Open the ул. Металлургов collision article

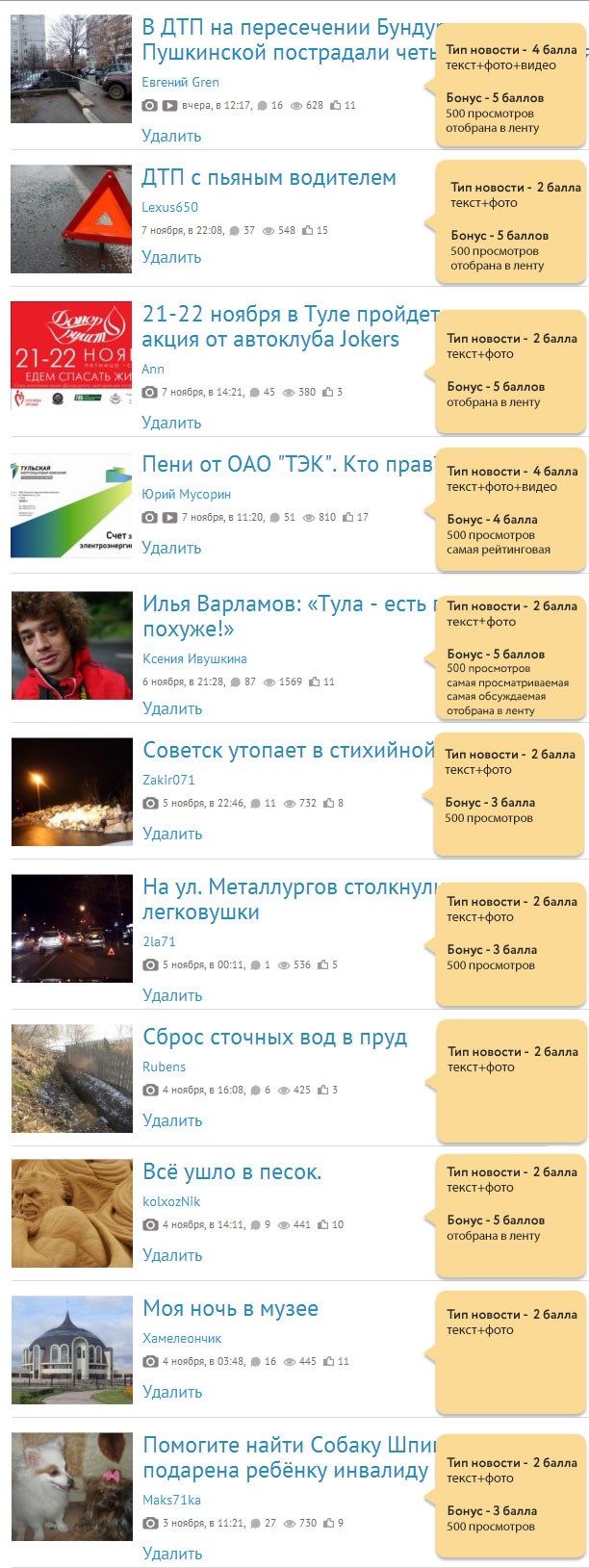point(290,899)
